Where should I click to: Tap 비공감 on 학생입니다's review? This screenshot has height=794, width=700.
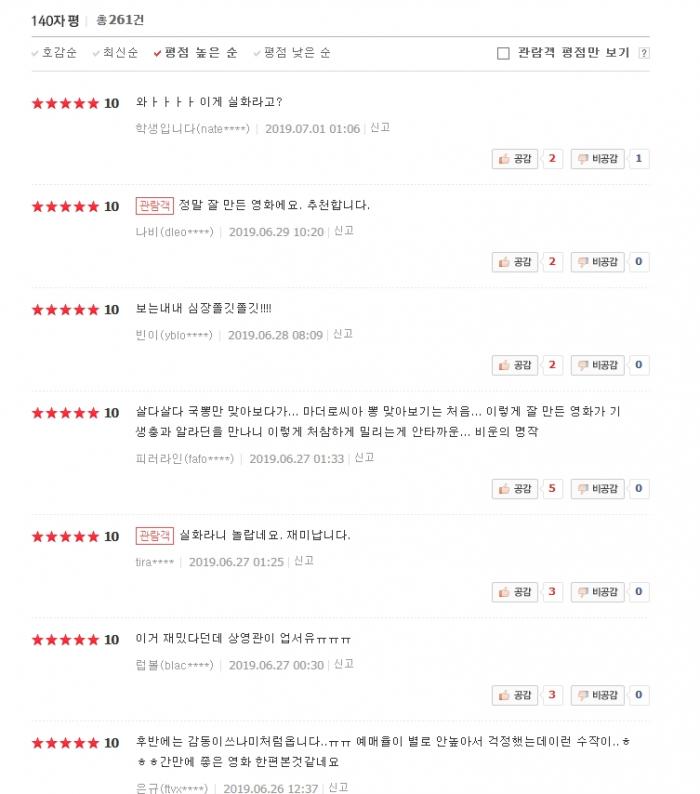click(598, 158)
